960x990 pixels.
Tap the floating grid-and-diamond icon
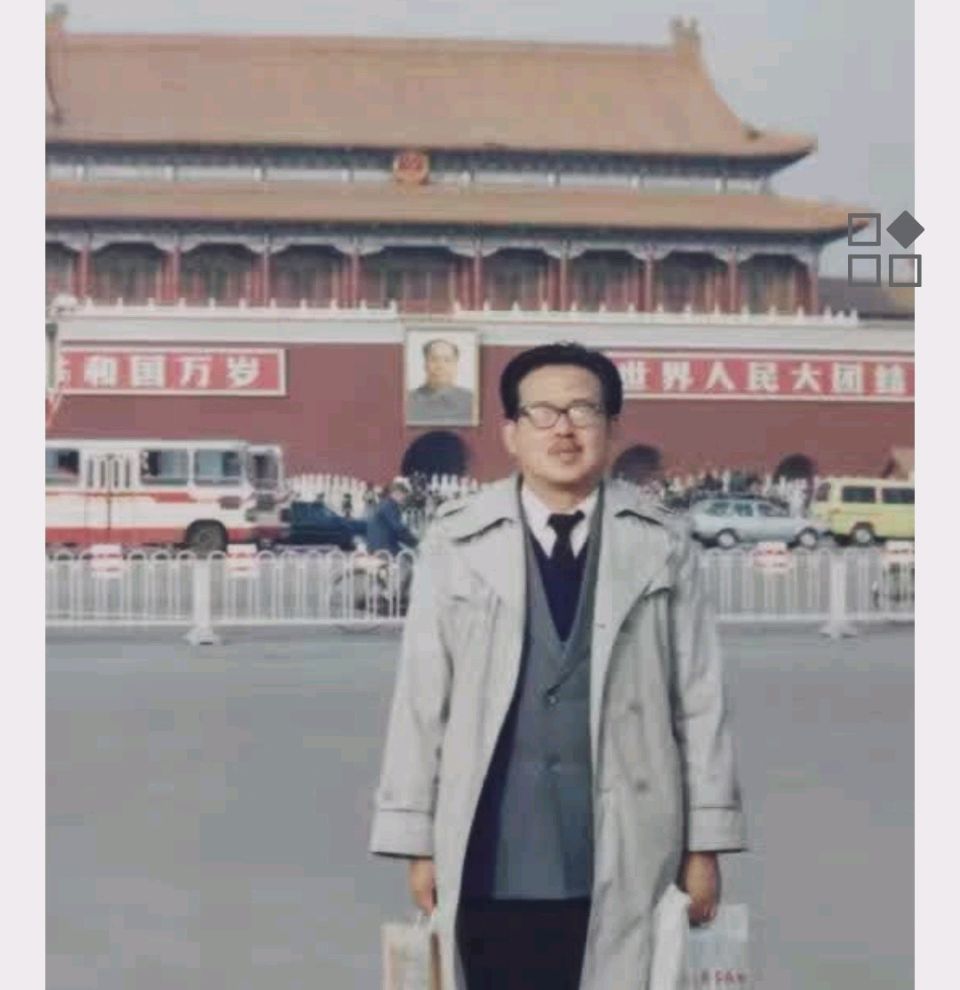885,249
